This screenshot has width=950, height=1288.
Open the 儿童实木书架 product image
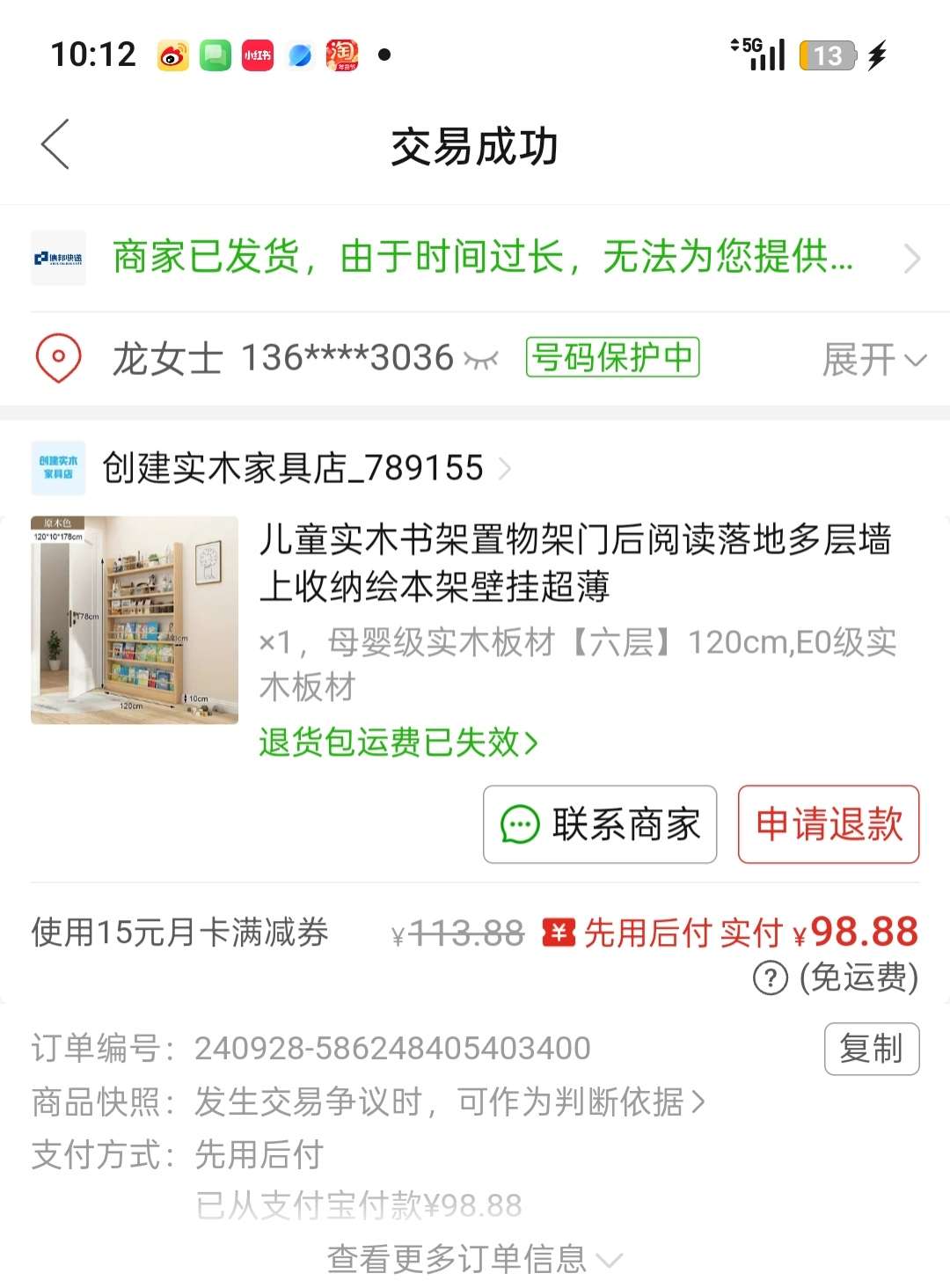click(135, 620)
